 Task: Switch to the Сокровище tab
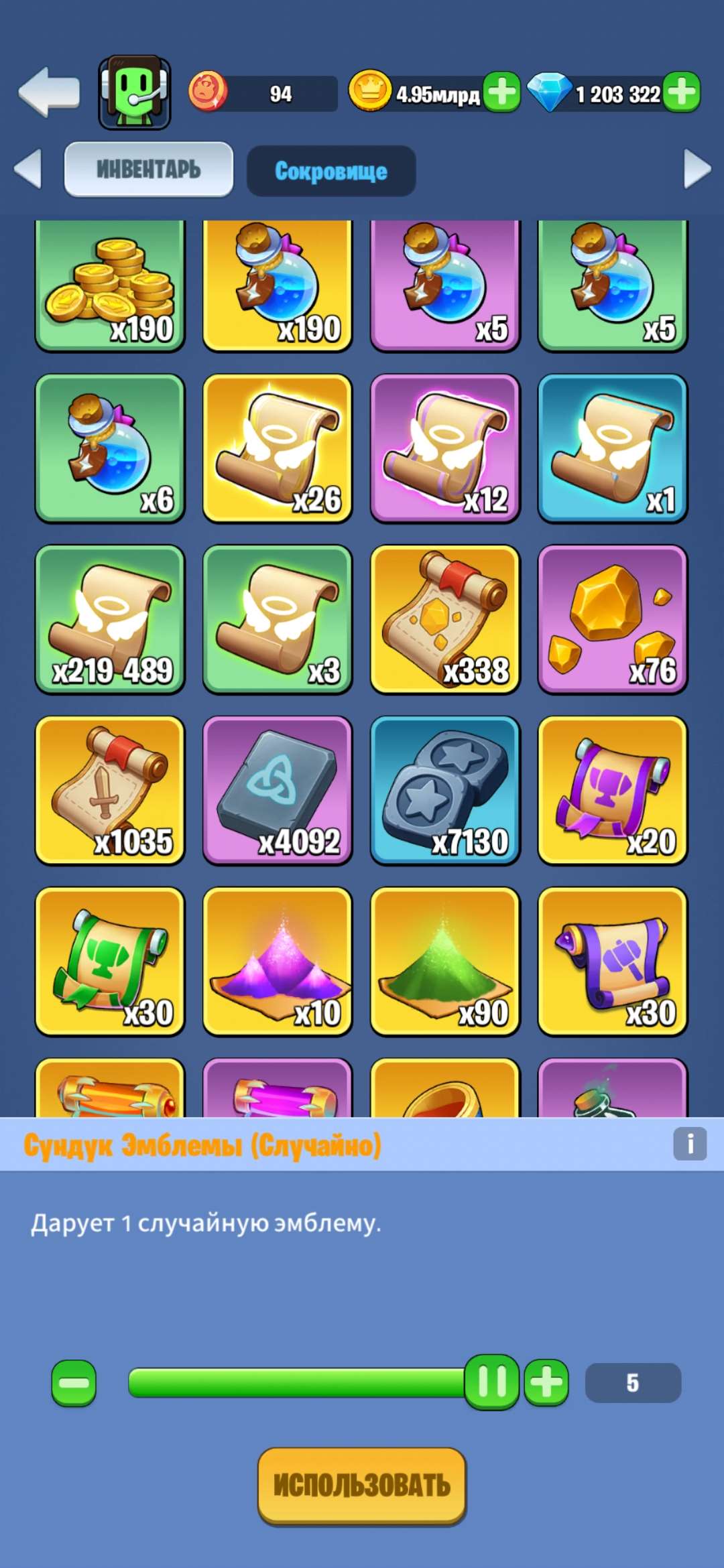pyautogui.click(x=330, y=171)
